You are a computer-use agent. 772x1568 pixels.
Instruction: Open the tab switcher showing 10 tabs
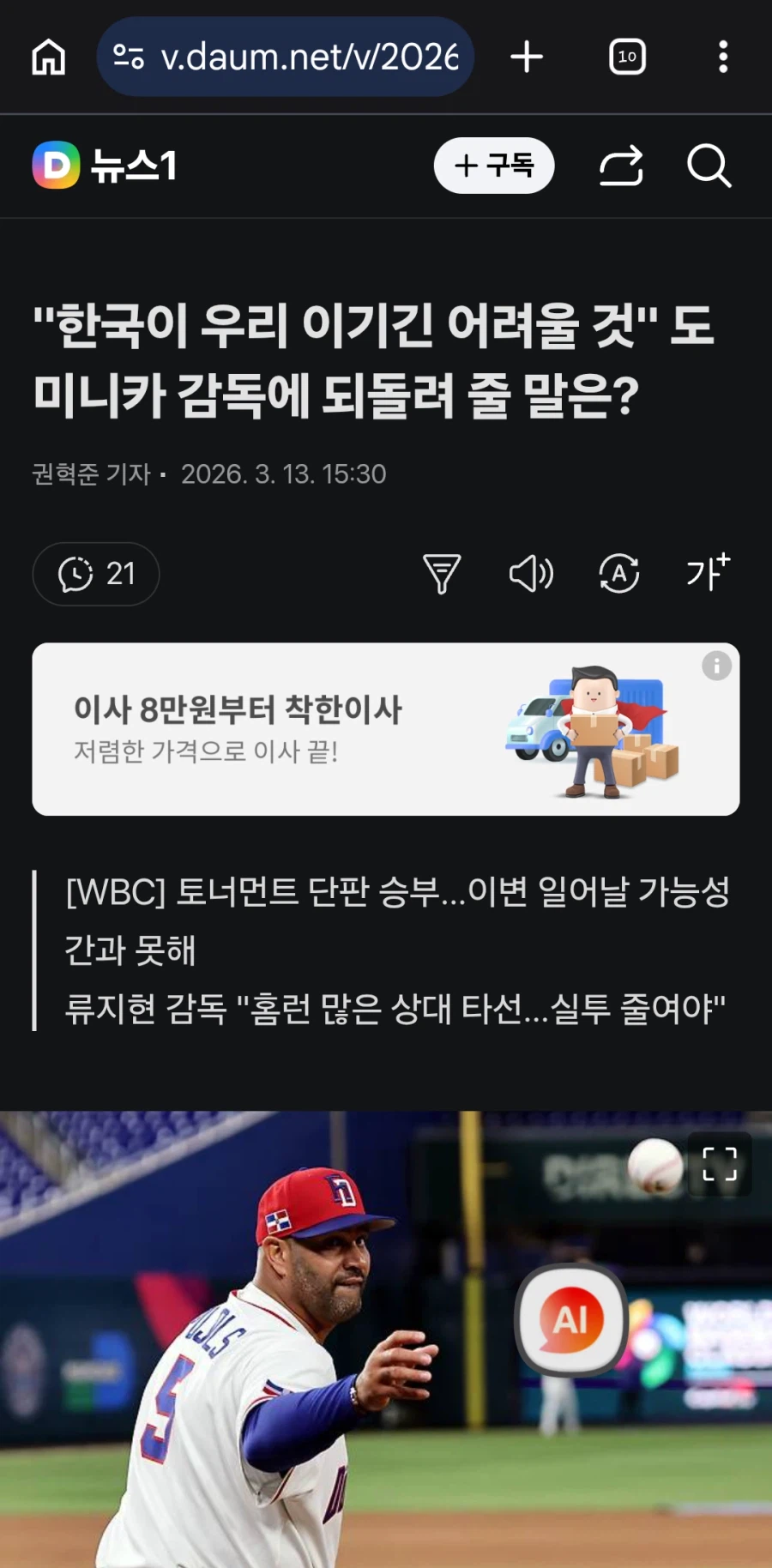627,57
